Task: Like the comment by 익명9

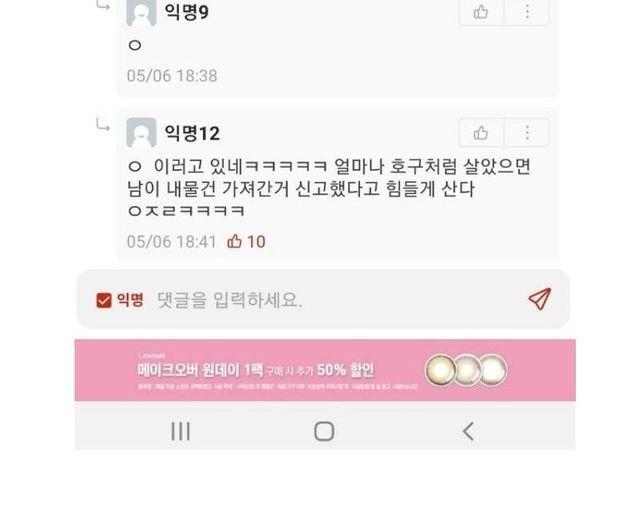Action: coord(481,12)
